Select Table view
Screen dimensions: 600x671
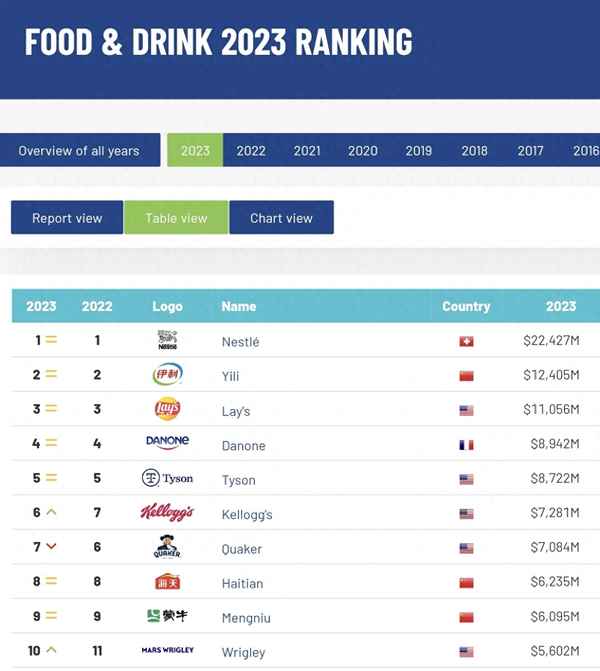[x=176, y=218]
